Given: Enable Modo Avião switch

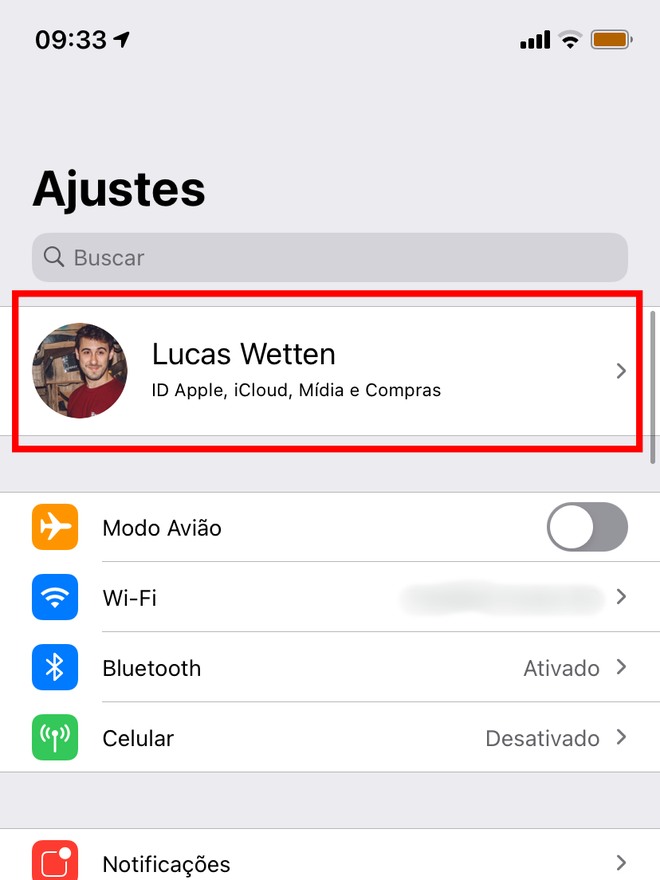Looking at the screenshot, I should [587, 527].
